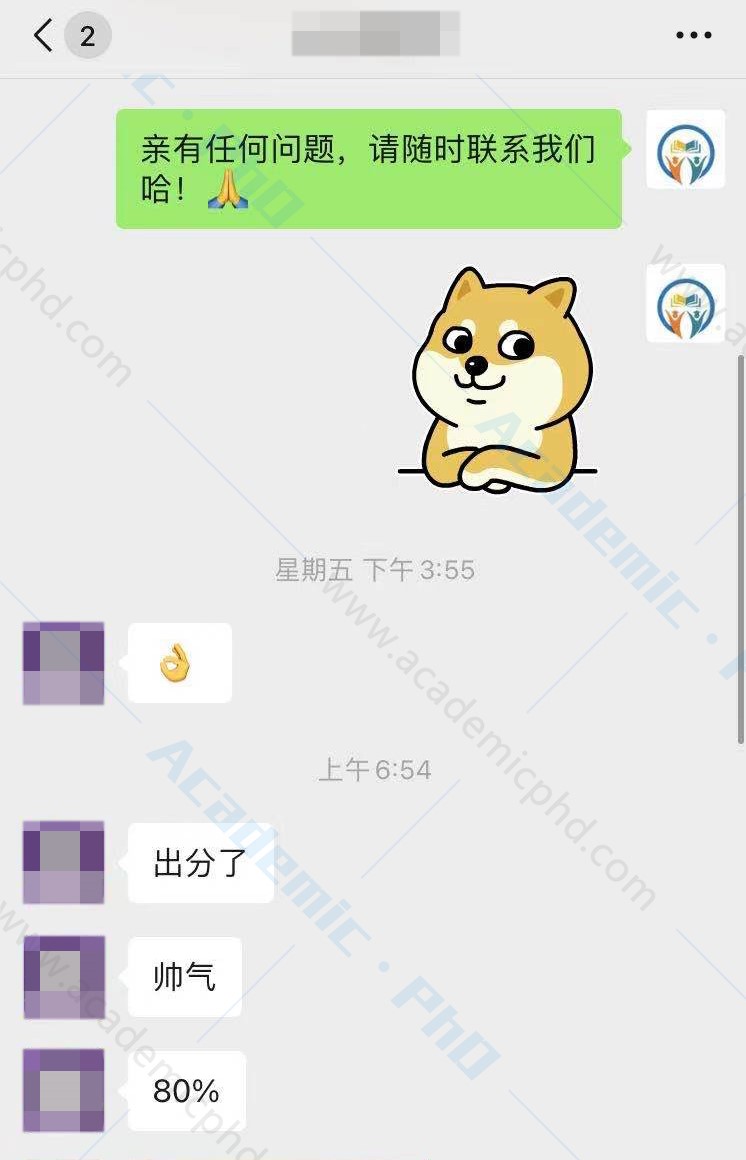Open sender avatar beside the green message
Image resolution: width=746 pixels, height=1160 pixels.
685,150
